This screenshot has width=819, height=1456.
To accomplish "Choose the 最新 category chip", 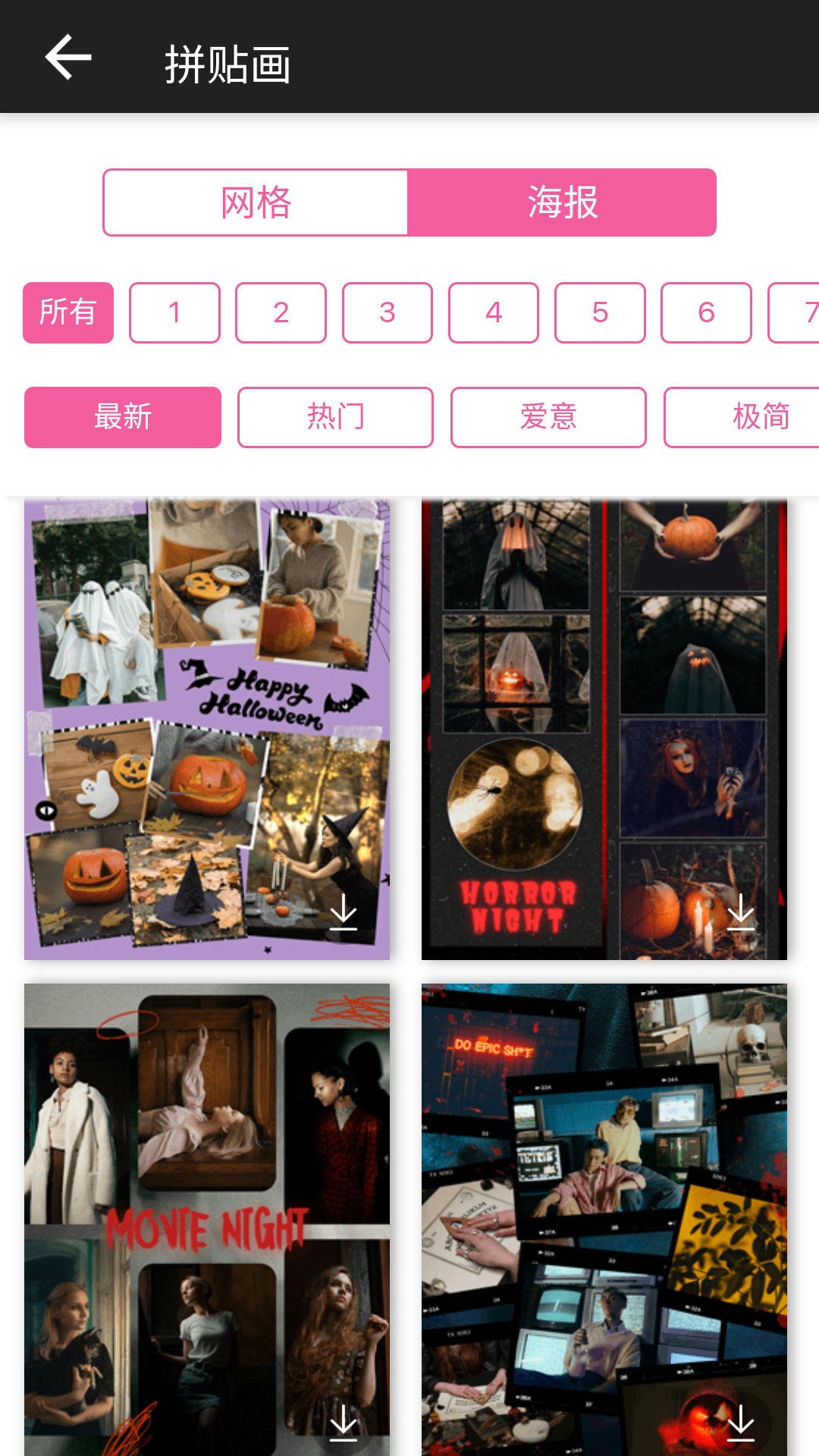I will coord(123,417).
